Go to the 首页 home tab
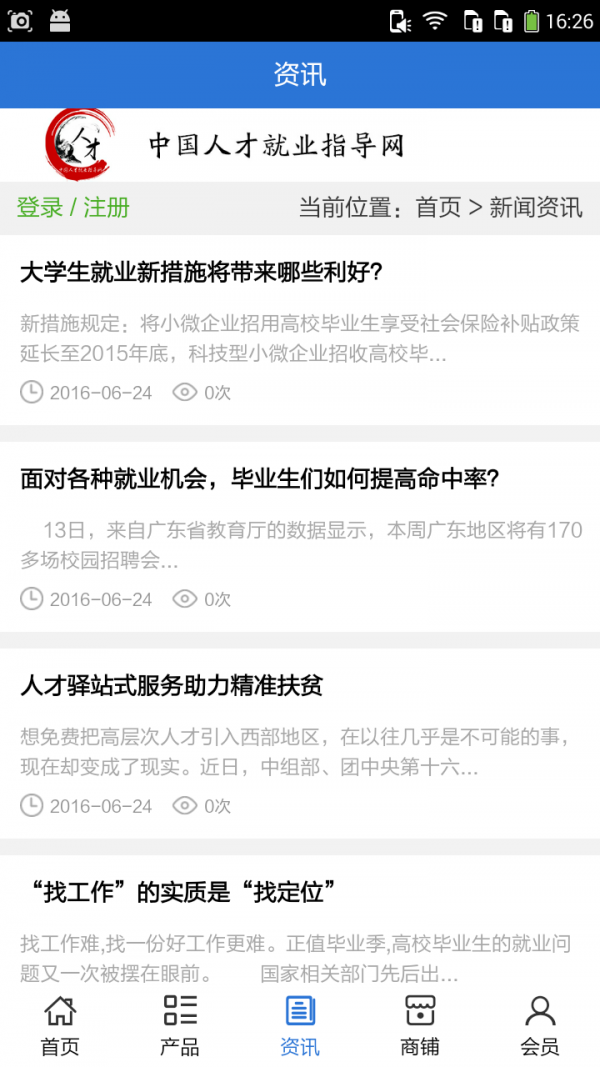This screenshot has height=1067, width=600. [60, 1025]
